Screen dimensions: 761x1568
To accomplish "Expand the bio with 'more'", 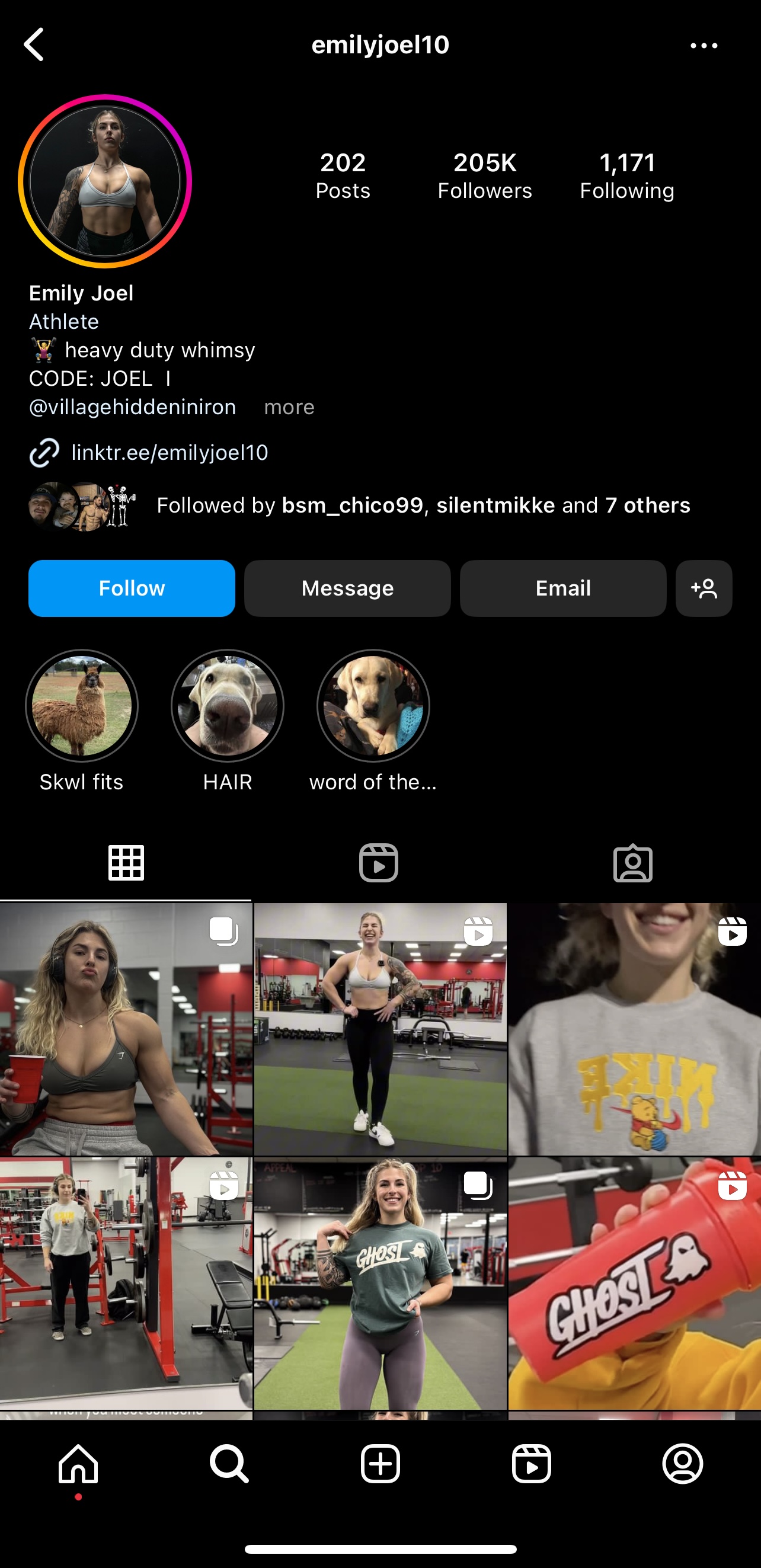I will [289, 407].
